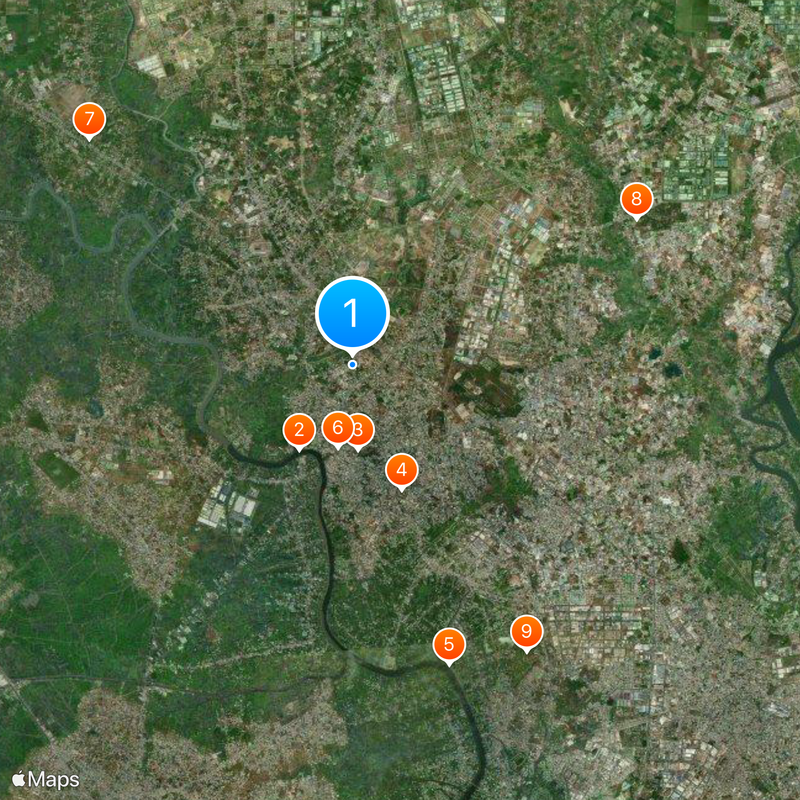
Task: Select the large blue pin numbered 1
Action: pos(352,314)
